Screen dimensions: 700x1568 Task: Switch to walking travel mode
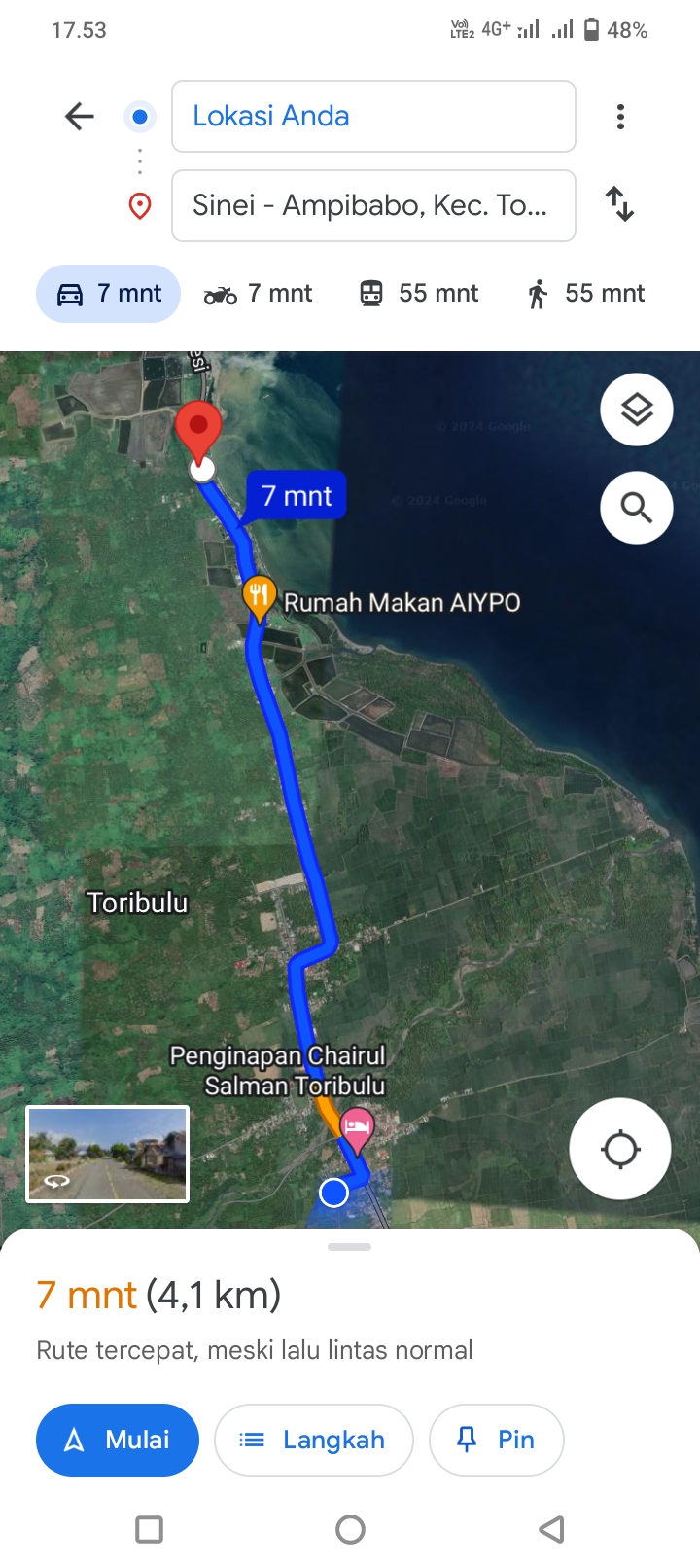(585, 294)
